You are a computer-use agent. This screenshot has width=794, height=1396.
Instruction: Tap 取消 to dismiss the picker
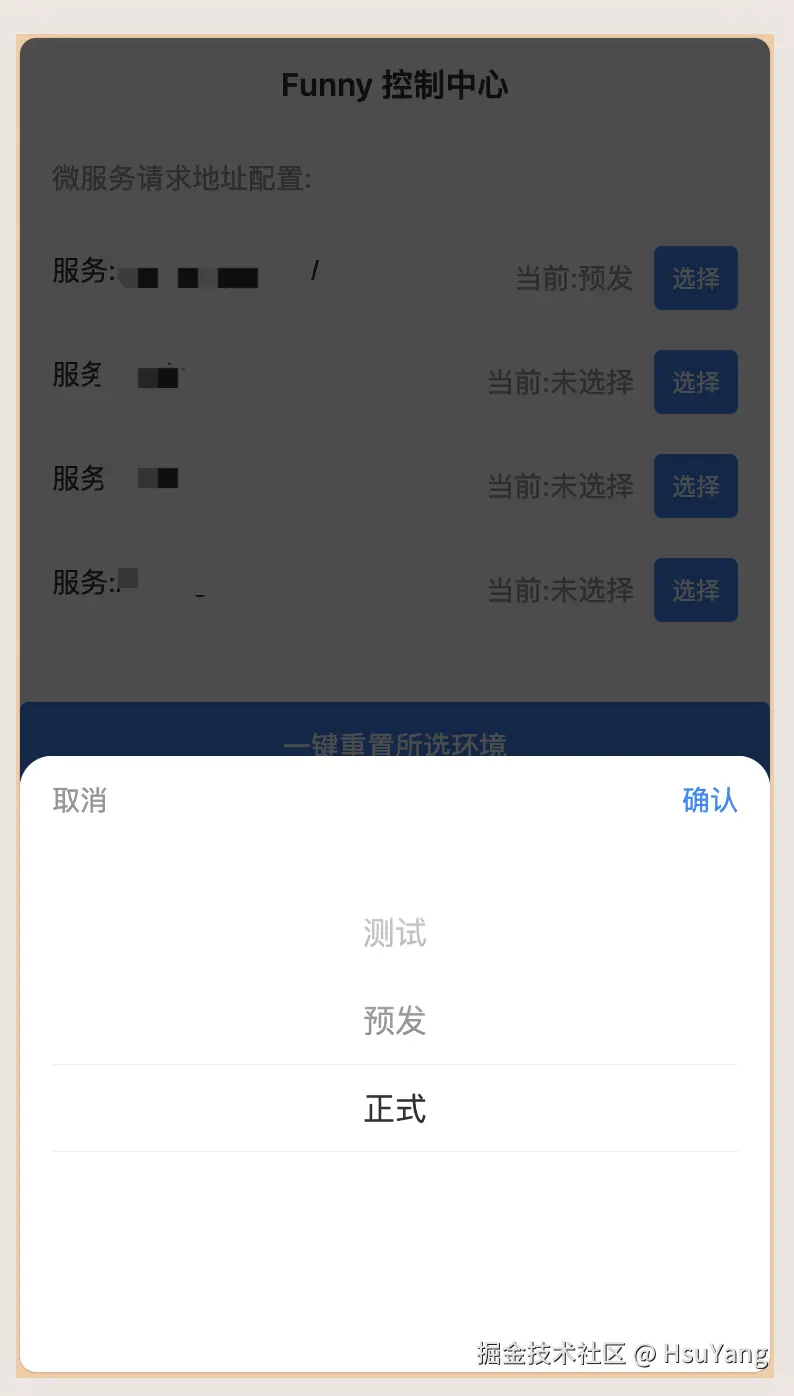tap(80, 800)
